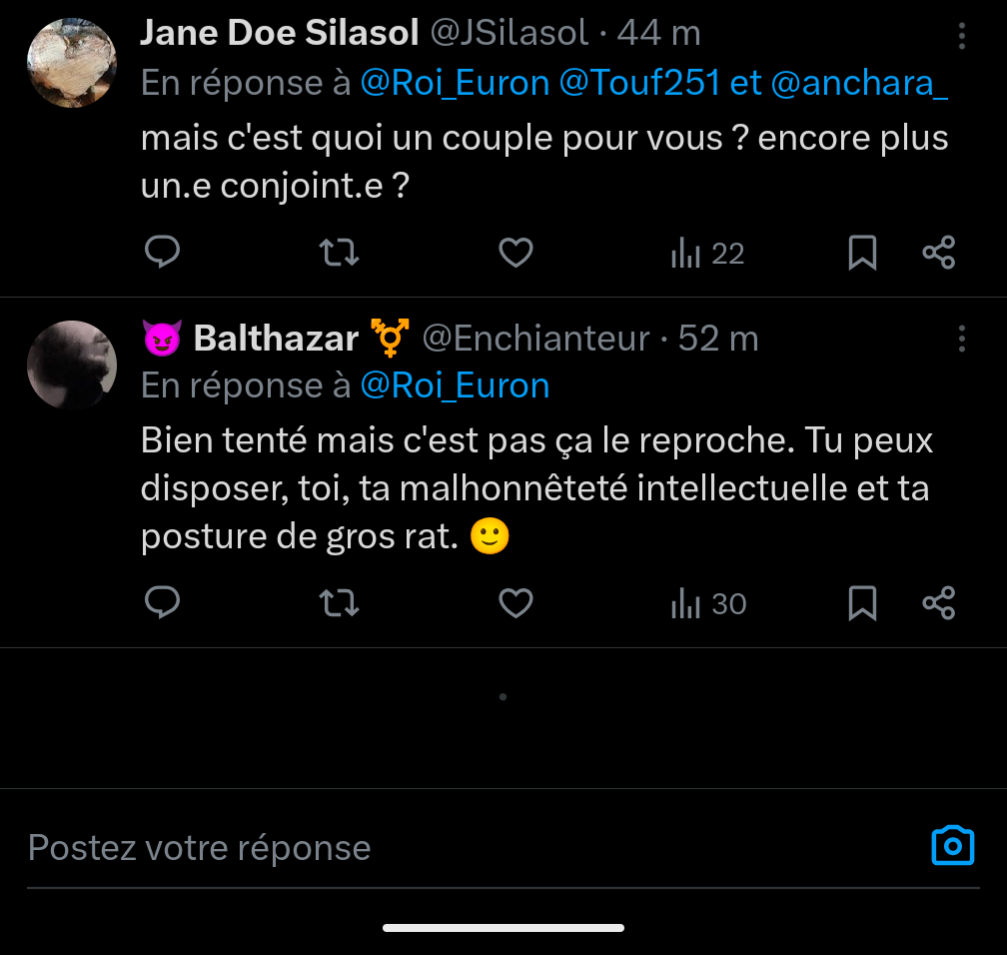Bookmark Balthazar's tweet
1007x955 pixels.
pos(862,604)
